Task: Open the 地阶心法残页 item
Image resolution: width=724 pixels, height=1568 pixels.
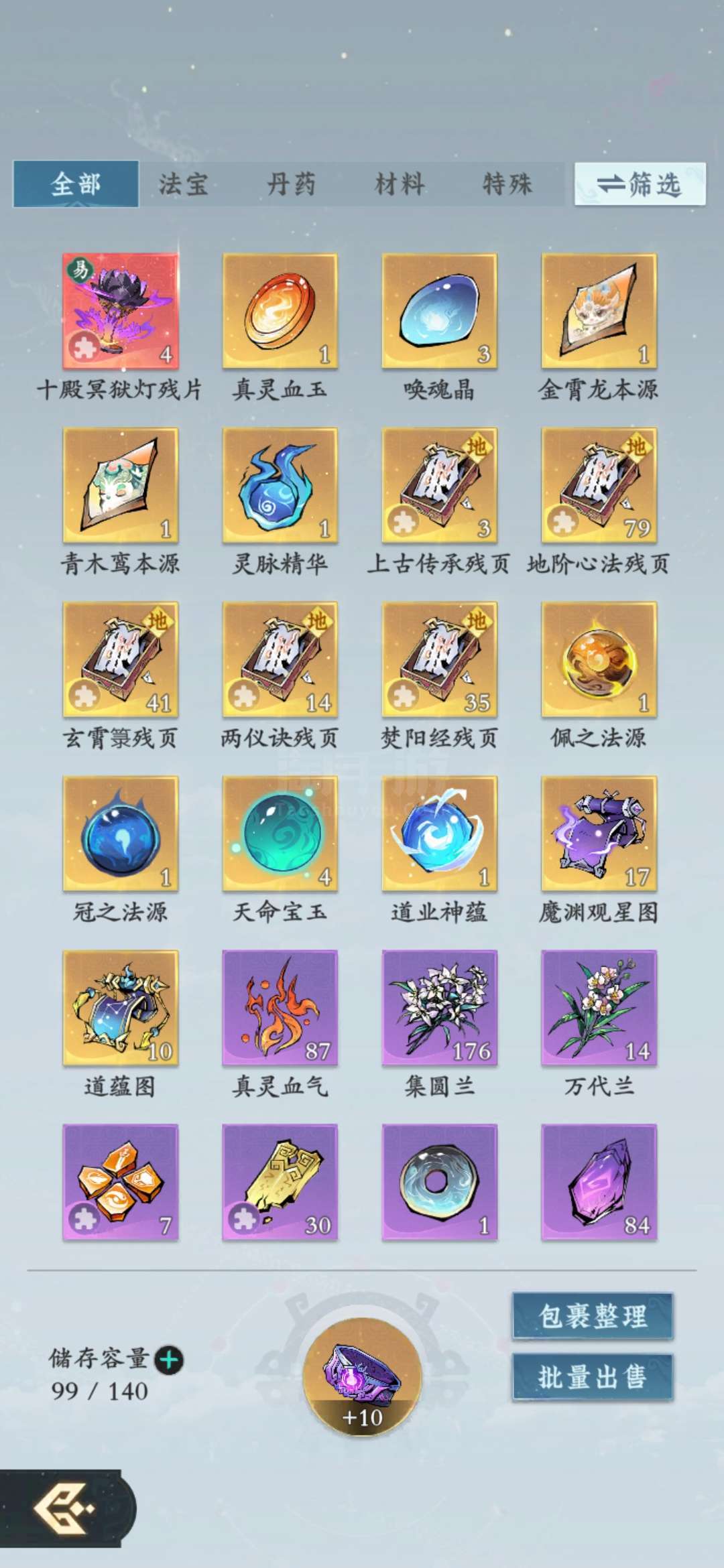Action: 599,485
